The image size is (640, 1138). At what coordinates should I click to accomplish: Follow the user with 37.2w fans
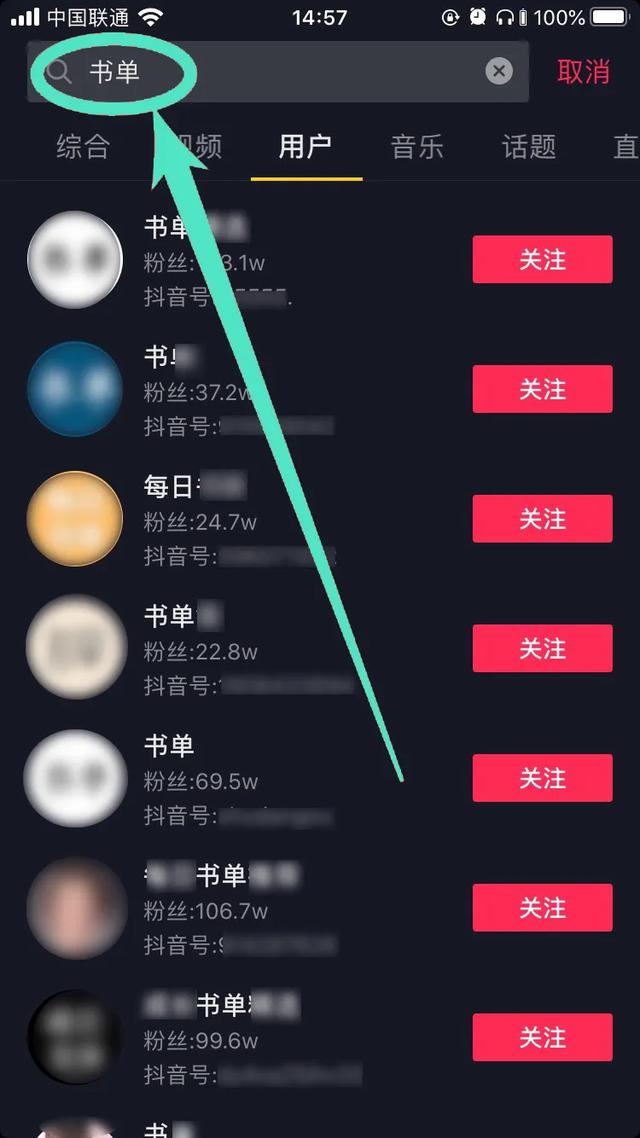542,389
